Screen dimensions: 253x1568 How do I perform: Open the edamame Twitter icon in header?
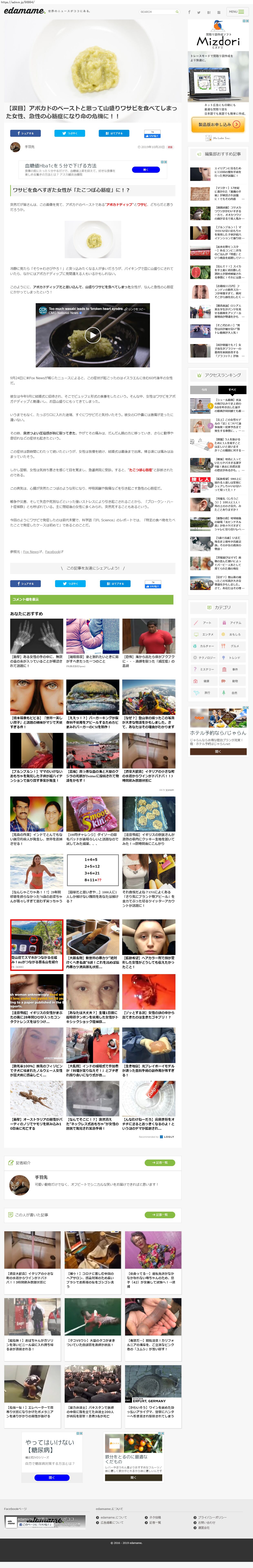[x=199, y=12]
